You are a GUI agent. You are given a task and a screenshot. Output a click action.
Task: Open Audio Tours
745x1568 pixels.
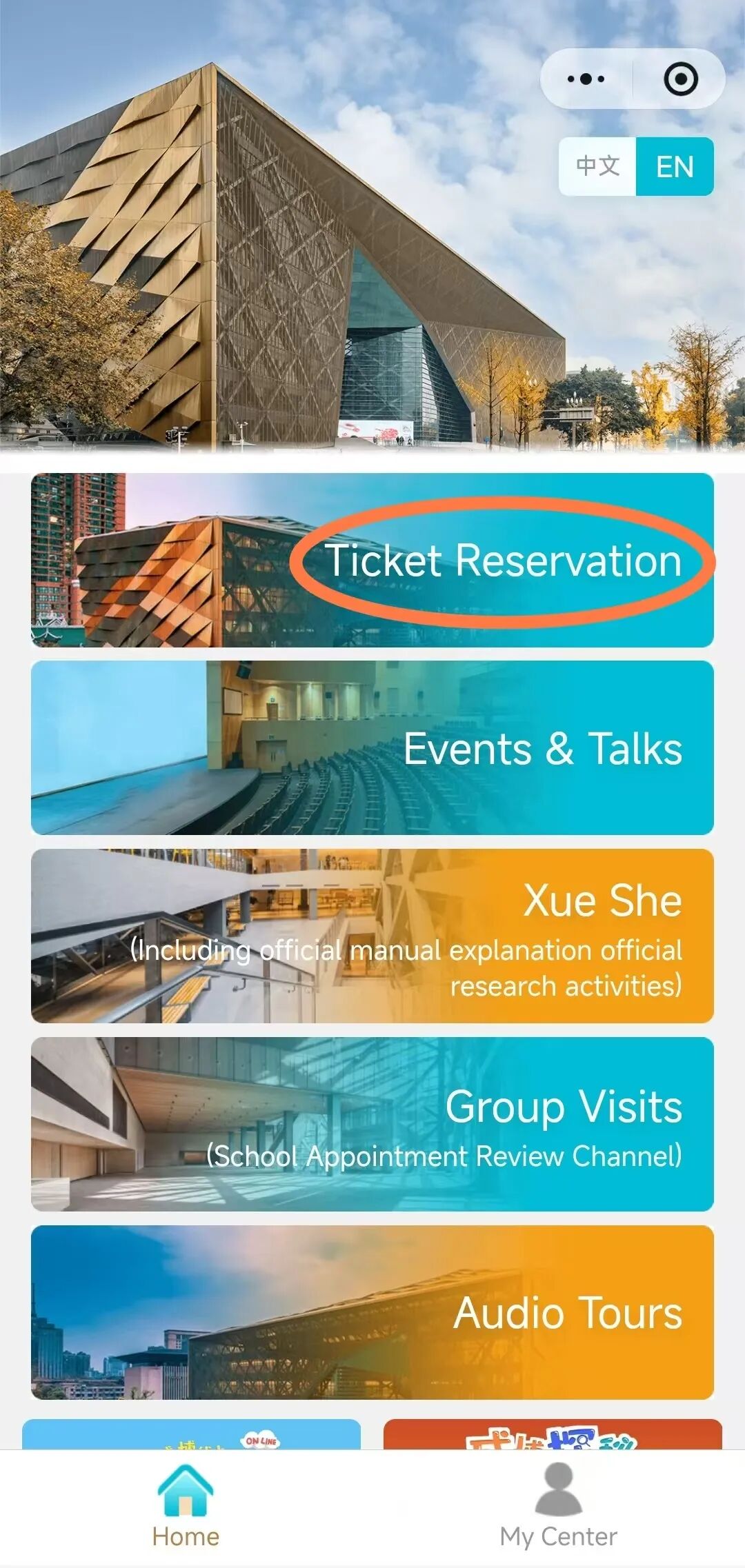pyautogui.click(x=372, y=1312)
